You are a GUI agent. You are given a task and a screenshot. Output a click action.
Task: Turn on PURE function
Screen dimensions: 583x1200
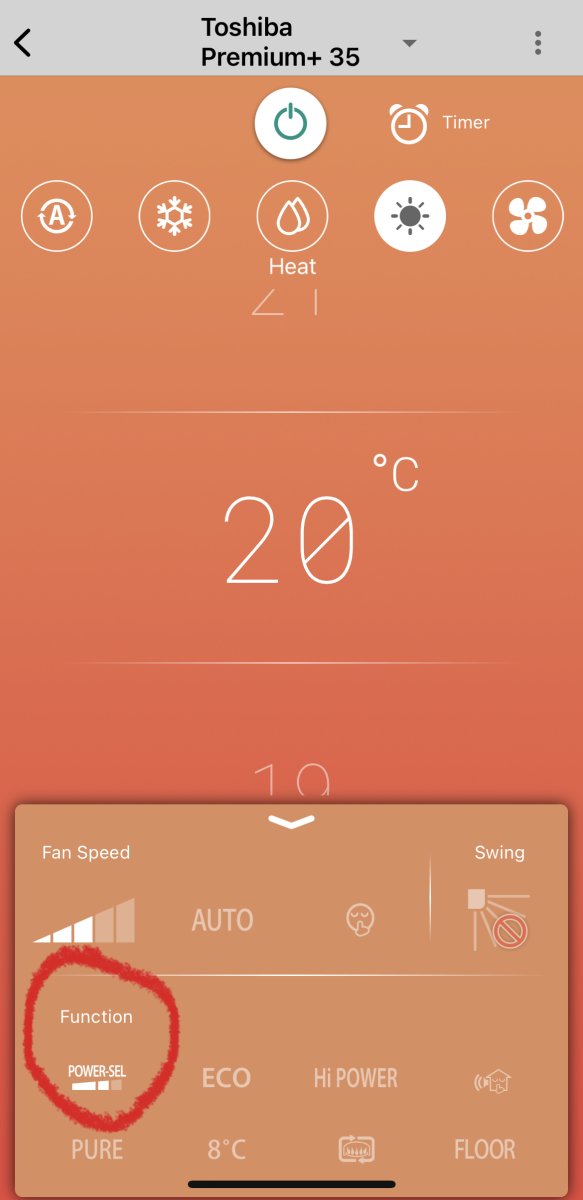point(97,1149)
